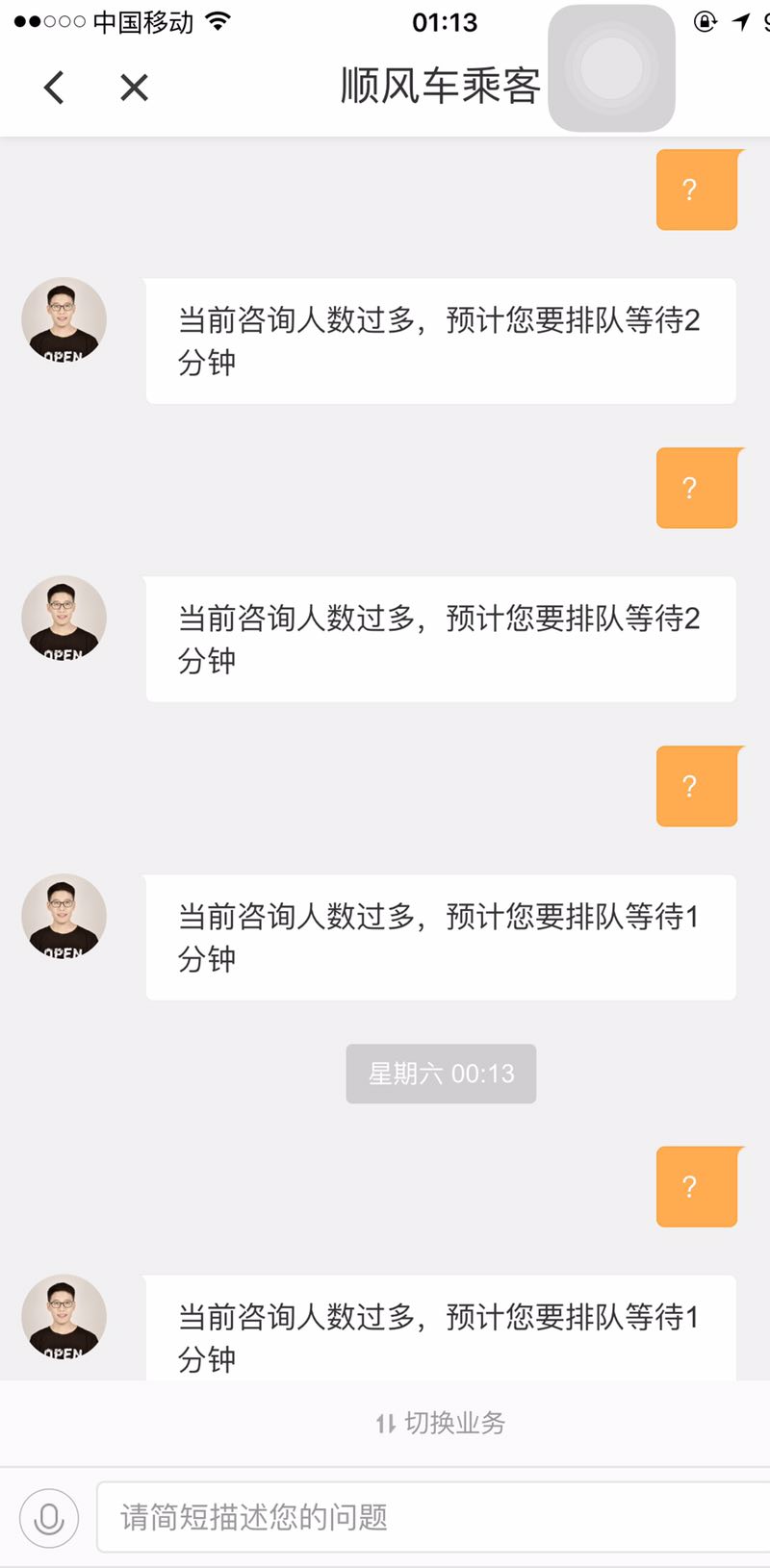Image resolution: width=770 pixels, height=1568 pixels.
Task: Tap the first orange question mark bubble
Action: pos(696,190)
